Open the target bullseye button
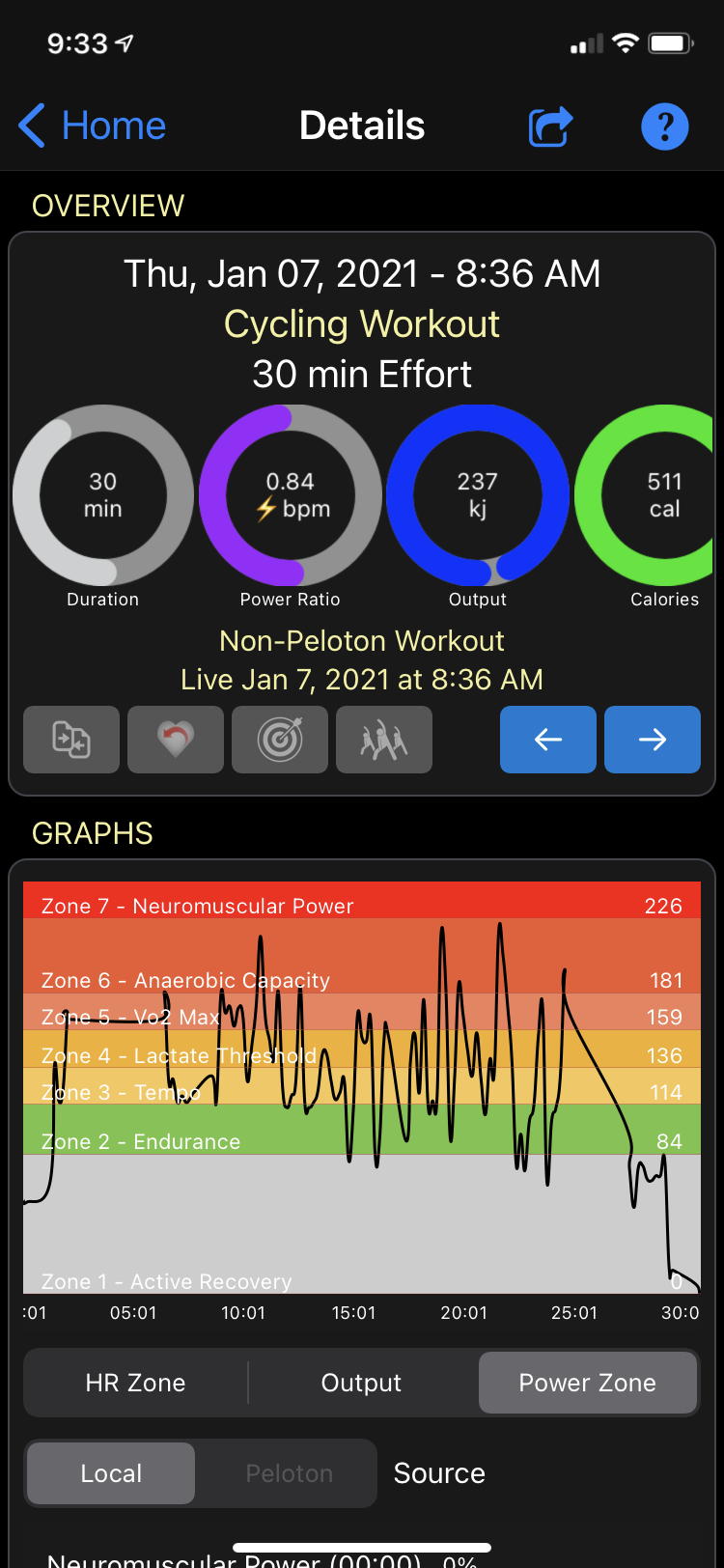 click(280, 740)
